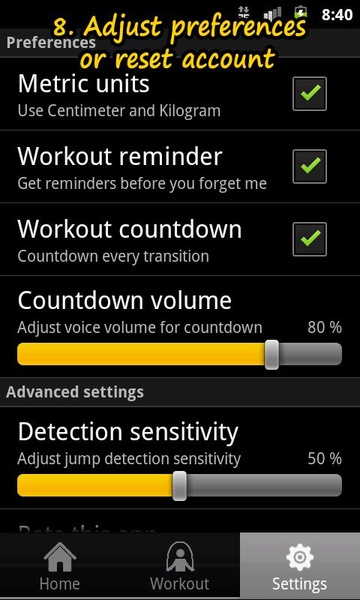Tap the Detection sensitivity slider
This screenshot has height=600, width=360.
pos(179,485)
